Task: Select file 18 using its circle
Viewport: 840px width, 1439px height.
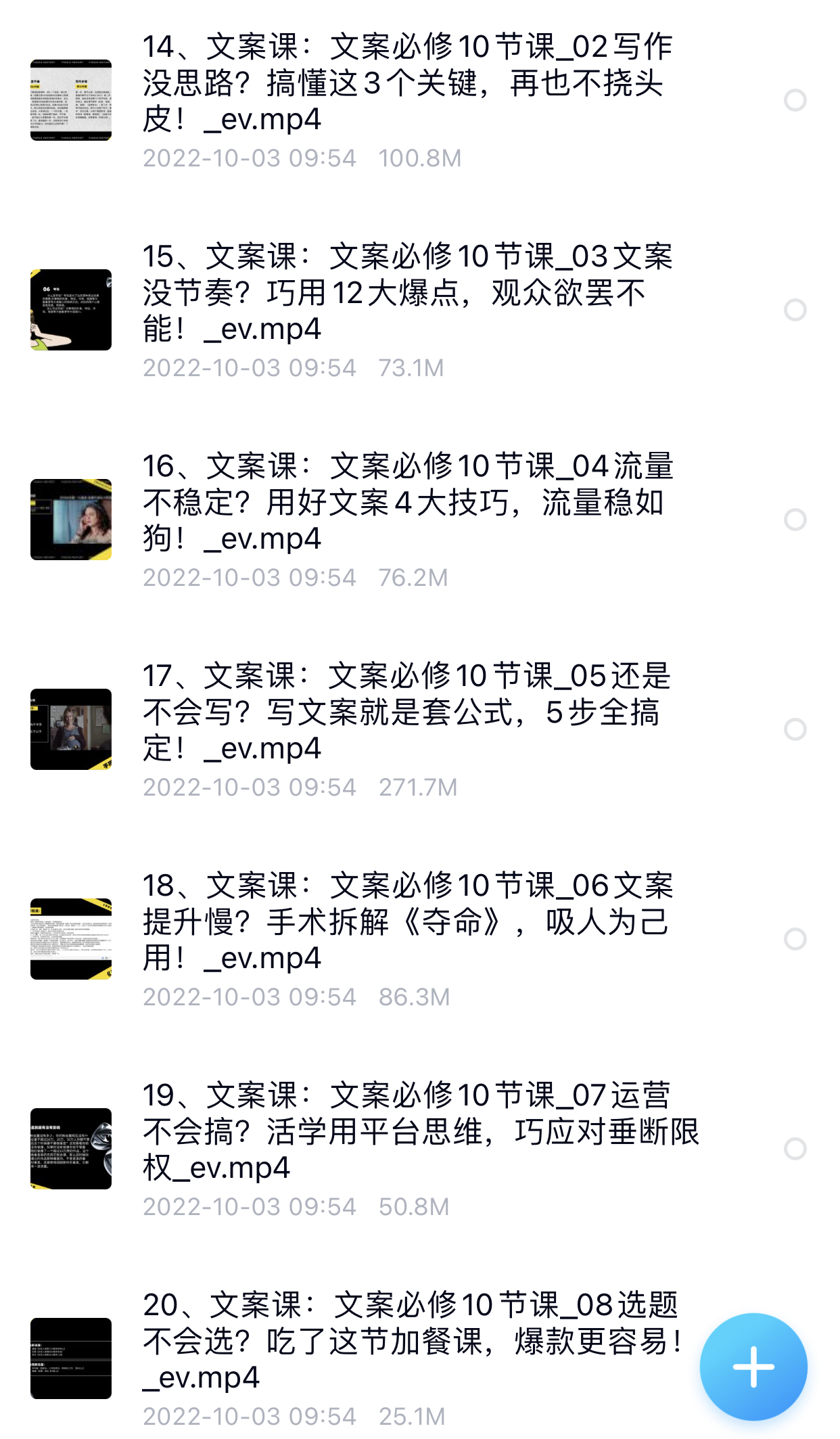Action: pyautogui.click(x=795, y=940)
